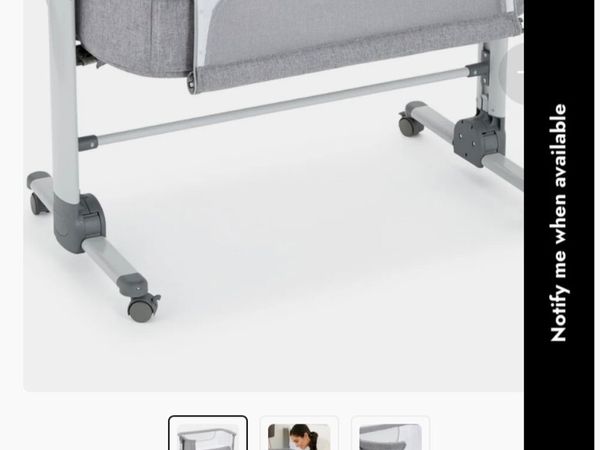View the thumbnail showing a woman
Screen dimensions: 600x450
299,434
